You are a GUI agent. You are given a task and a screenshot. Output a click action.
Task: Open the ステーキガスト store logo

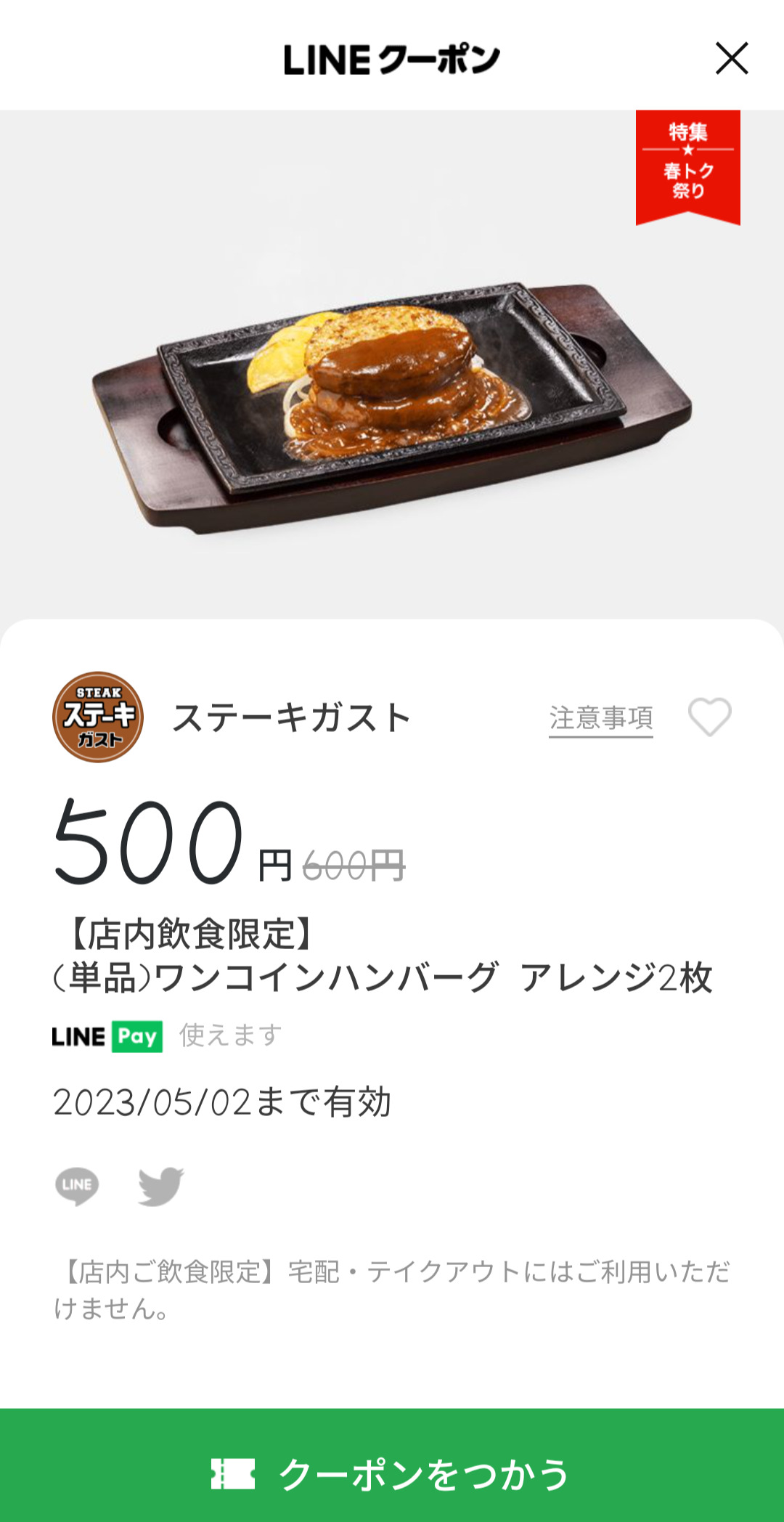click(98, 717)
